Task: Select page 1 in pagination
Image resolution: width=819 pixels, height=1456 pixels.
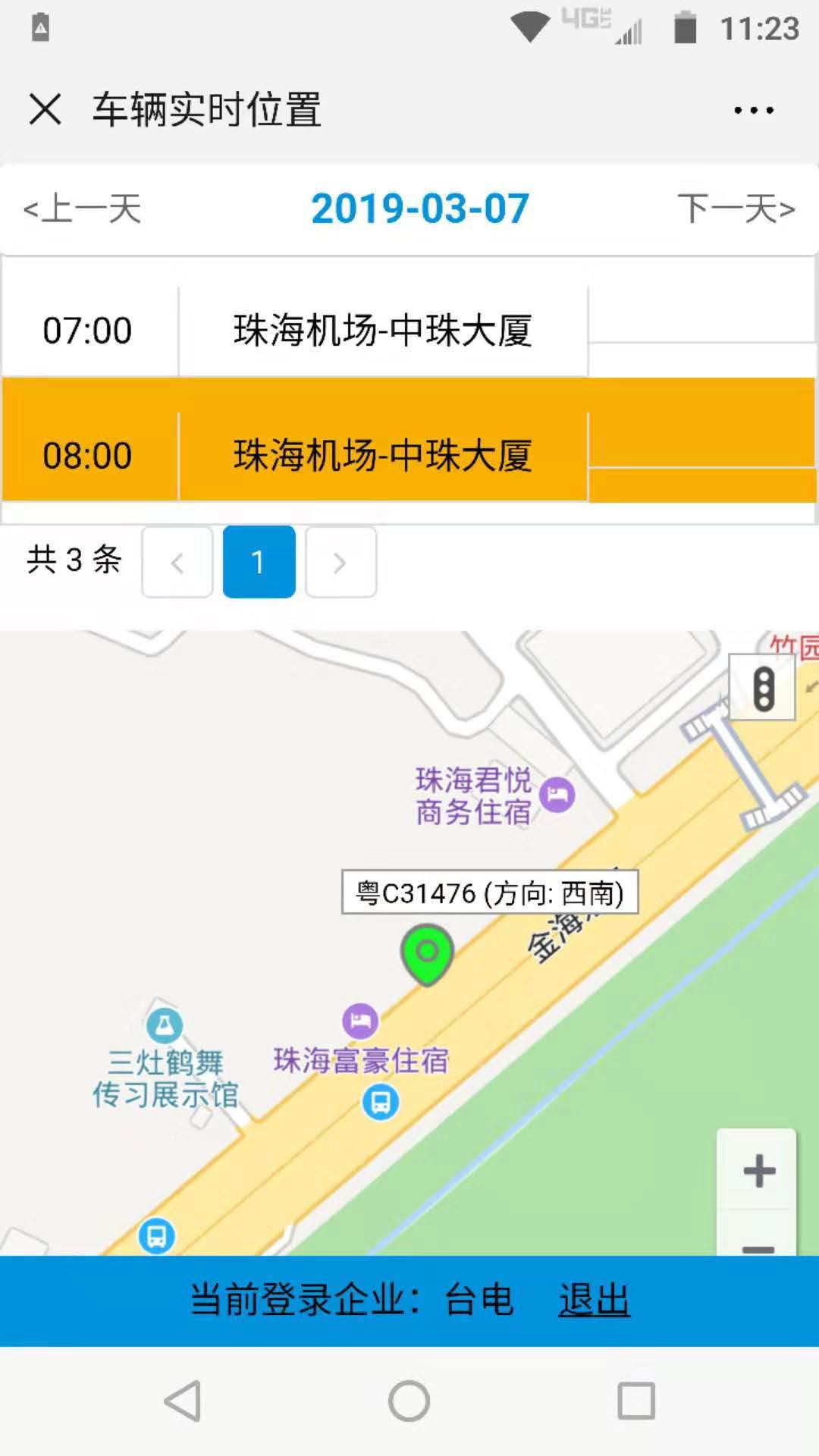Action: 259,563
